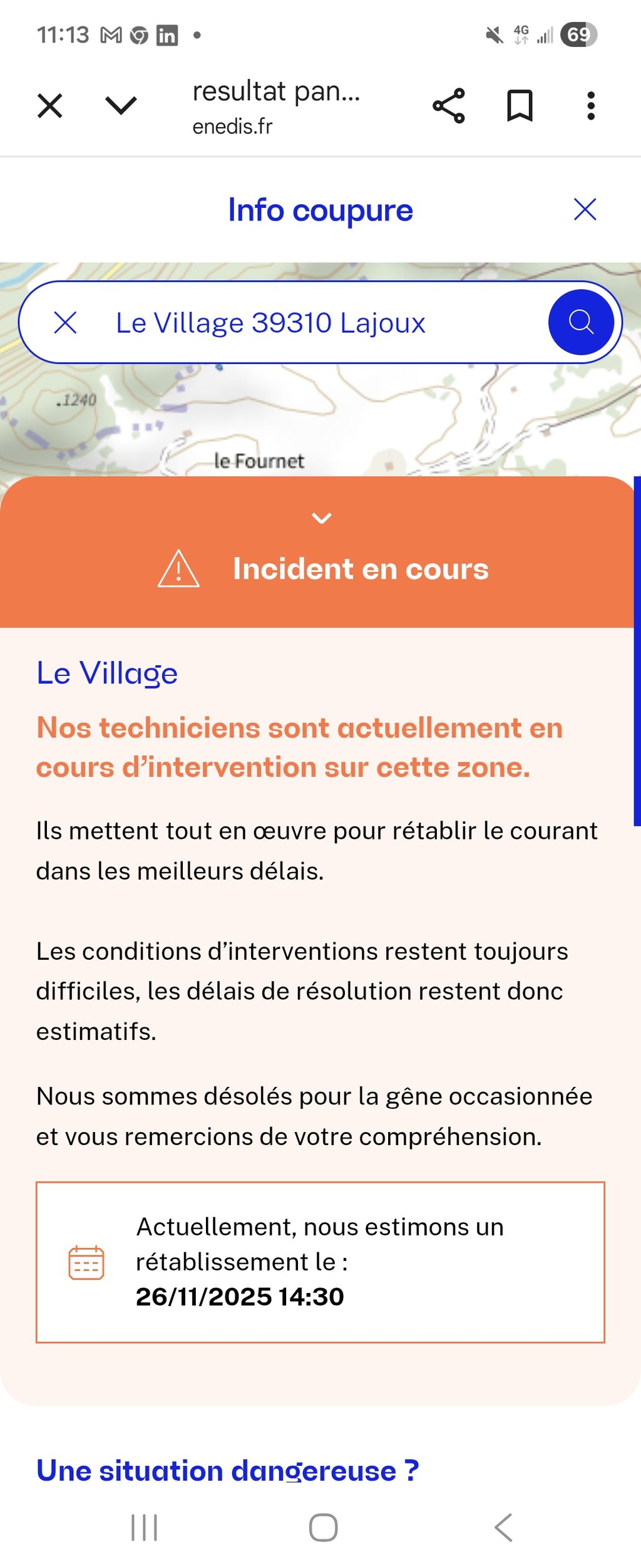The image size is (641, 1568).
Task: Share this Enedis page
Action: [x=449, y=105]
